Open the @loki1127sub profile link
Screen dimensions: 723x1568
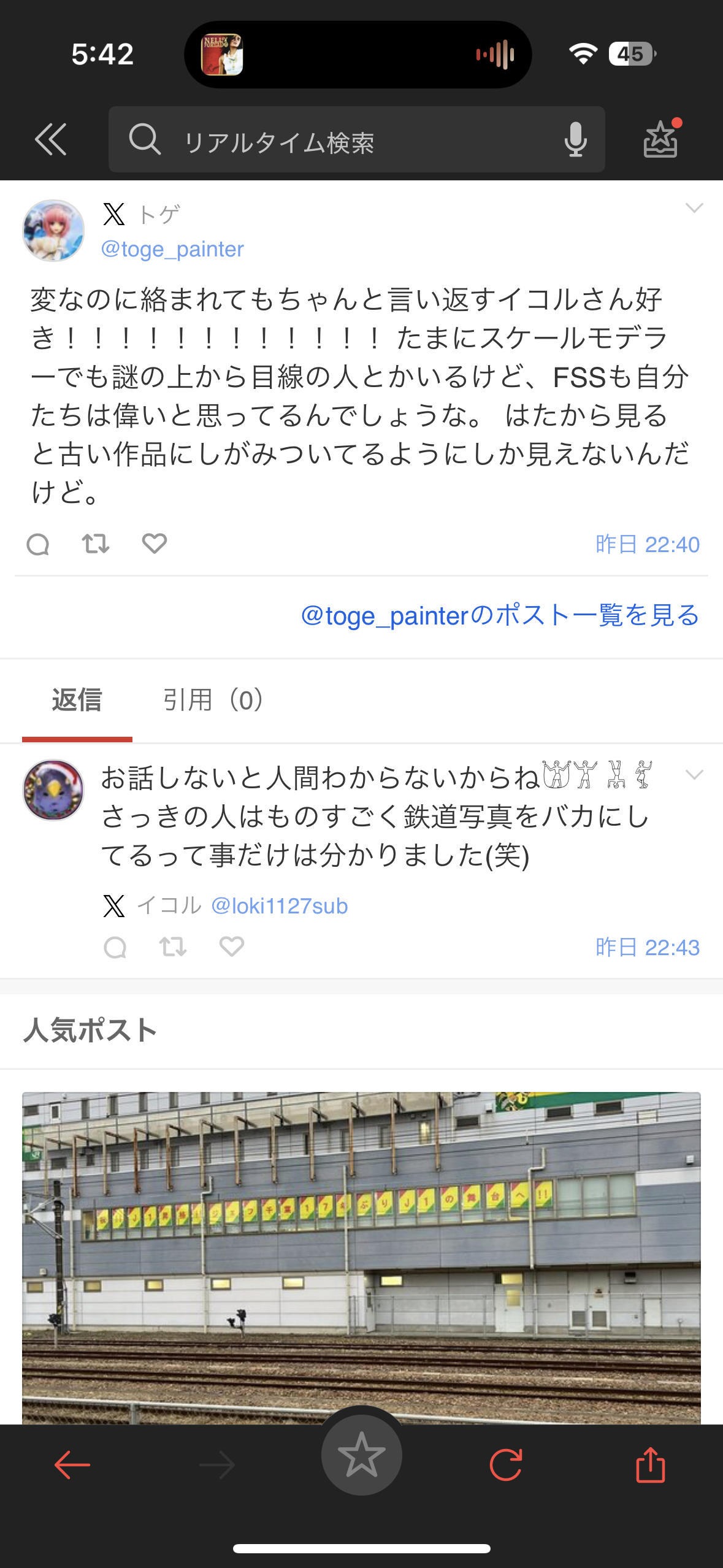pos(280,906)
